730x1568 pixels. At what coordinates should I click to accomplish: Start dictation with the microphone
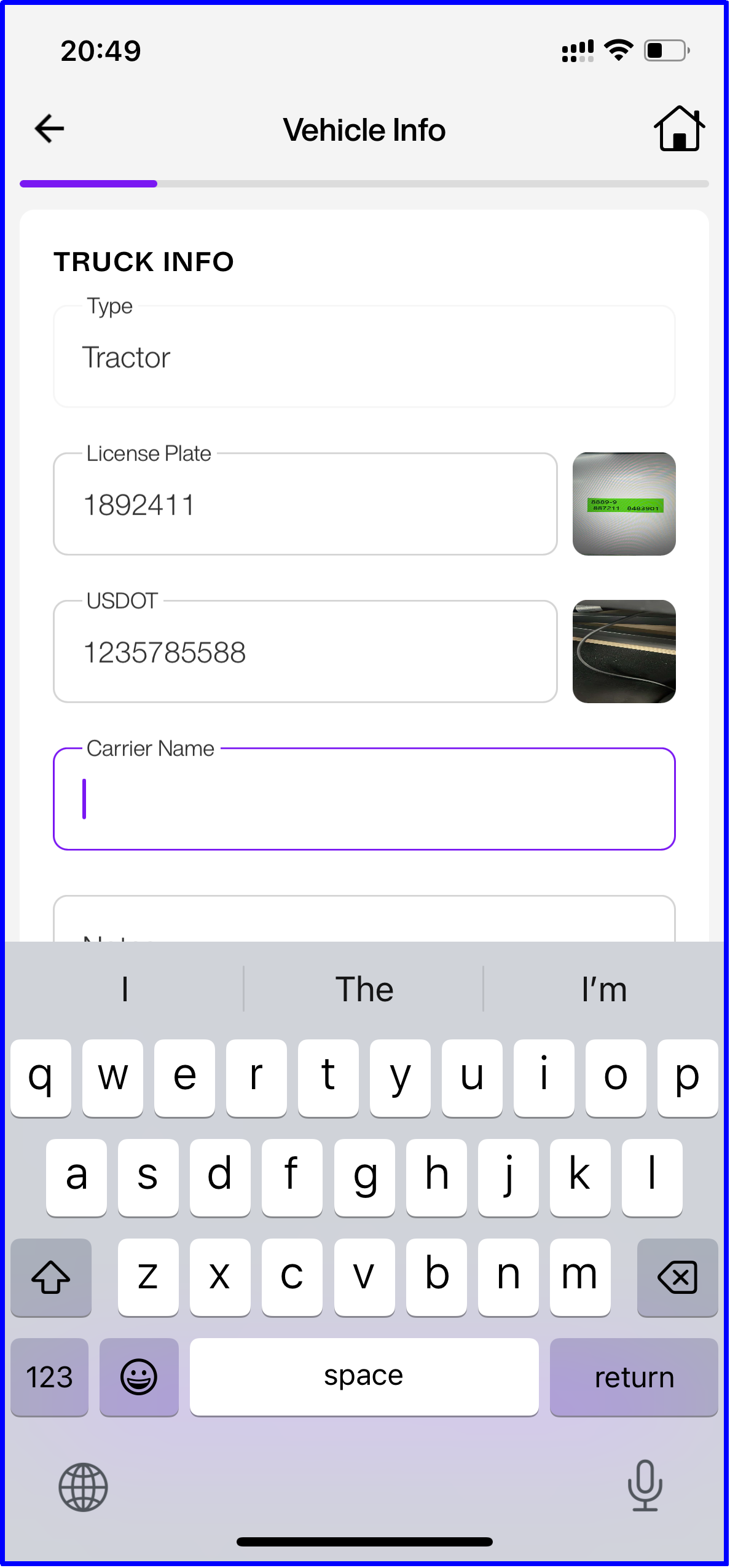[645, 1486]
